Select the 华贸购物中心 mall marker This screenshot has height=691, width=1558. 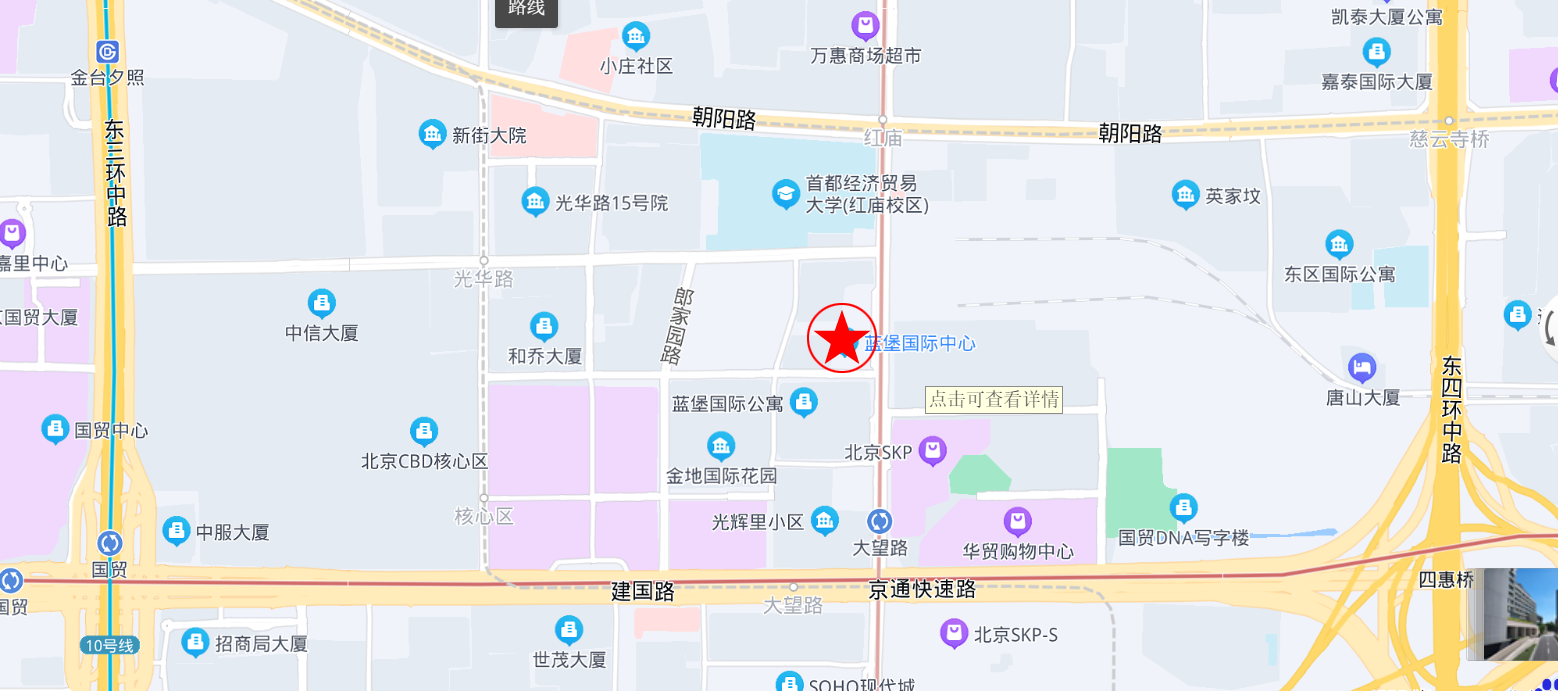1018,521
